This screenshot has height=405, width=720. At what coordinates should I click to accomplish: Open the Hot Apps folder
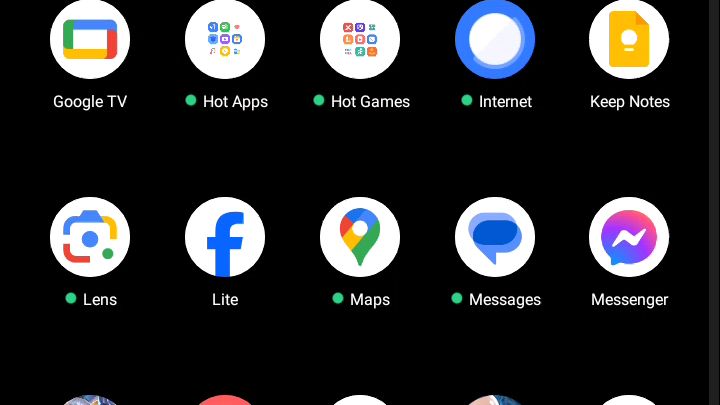click(x=225, y=40)
